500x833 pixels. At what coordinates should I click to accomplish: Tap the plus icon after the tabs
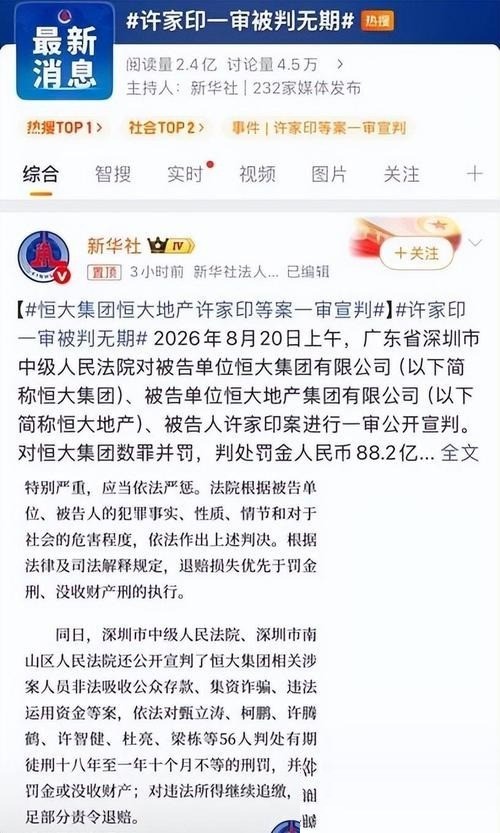(x=474, y=174)
